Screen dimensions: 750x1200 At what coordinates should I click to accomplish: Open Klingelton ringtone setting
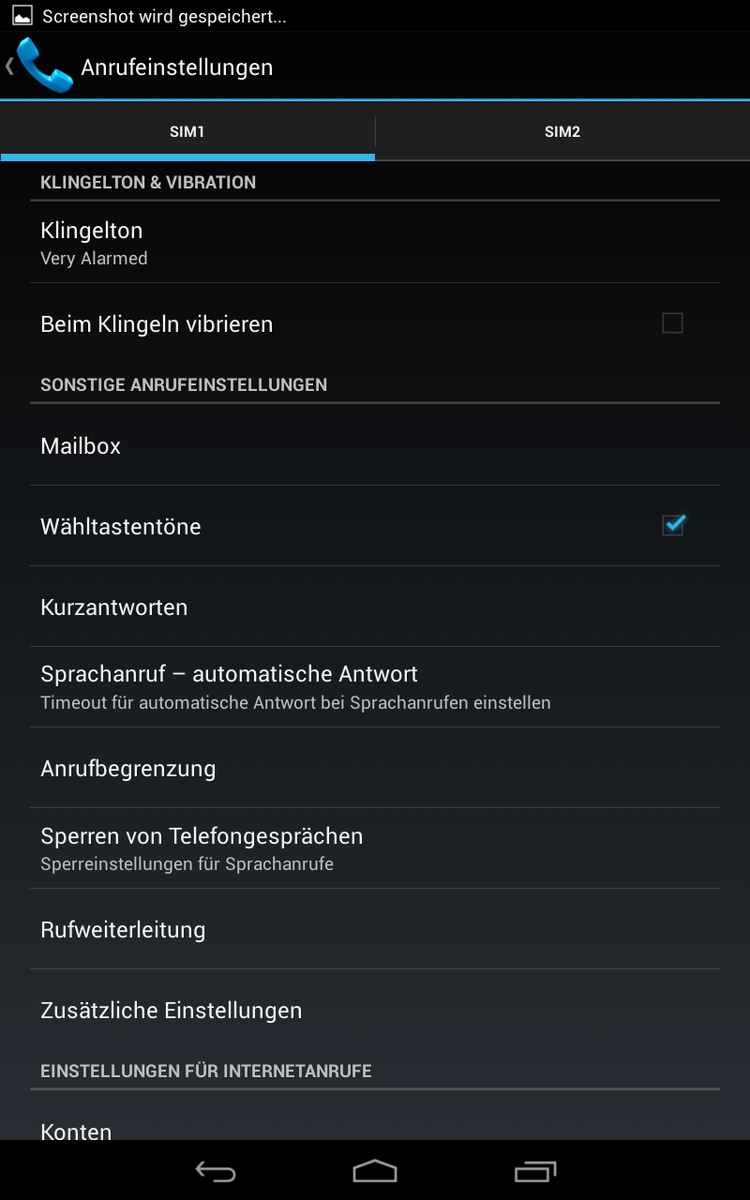[375, 243]
